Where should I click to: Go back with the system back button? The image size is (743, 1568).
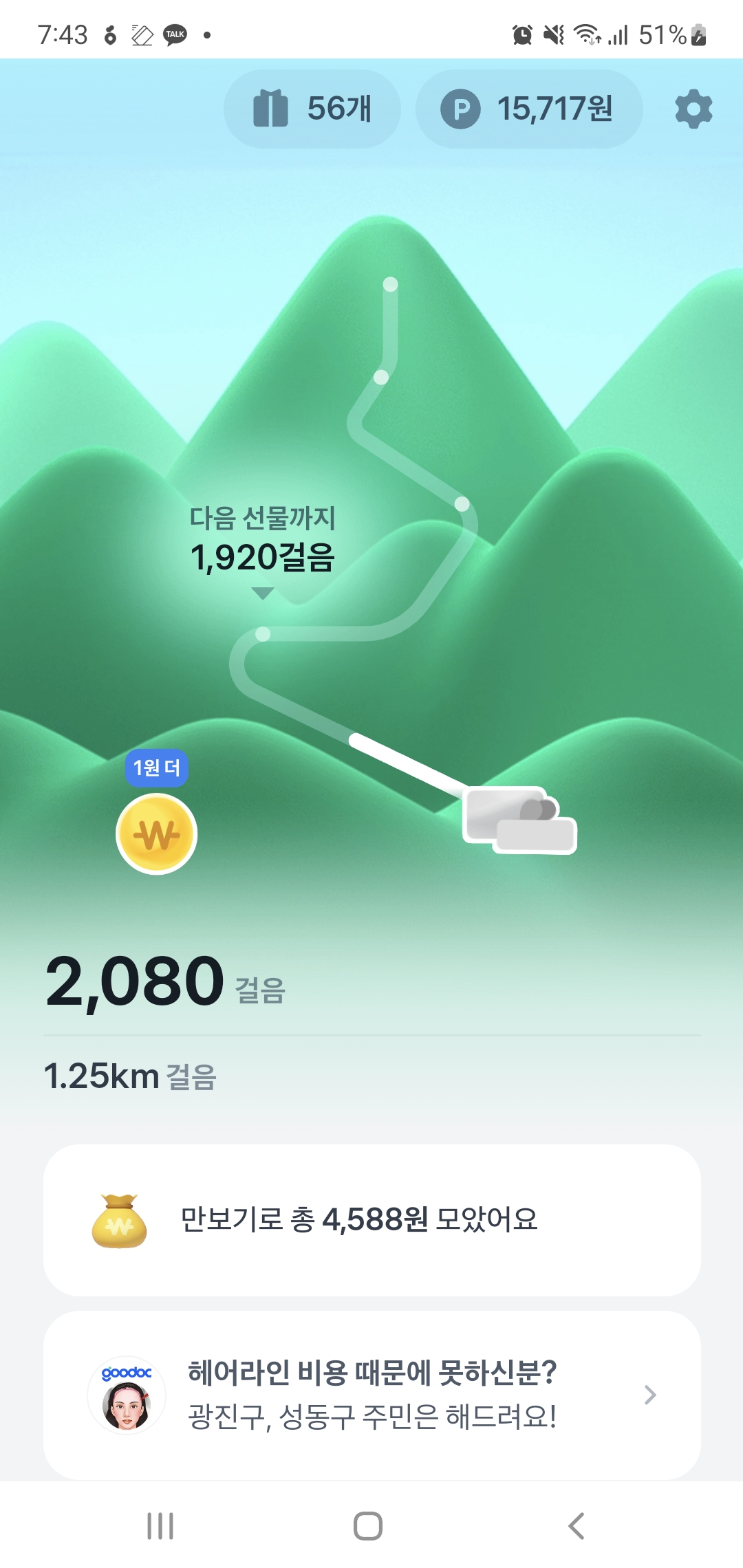coord(577,1525)
